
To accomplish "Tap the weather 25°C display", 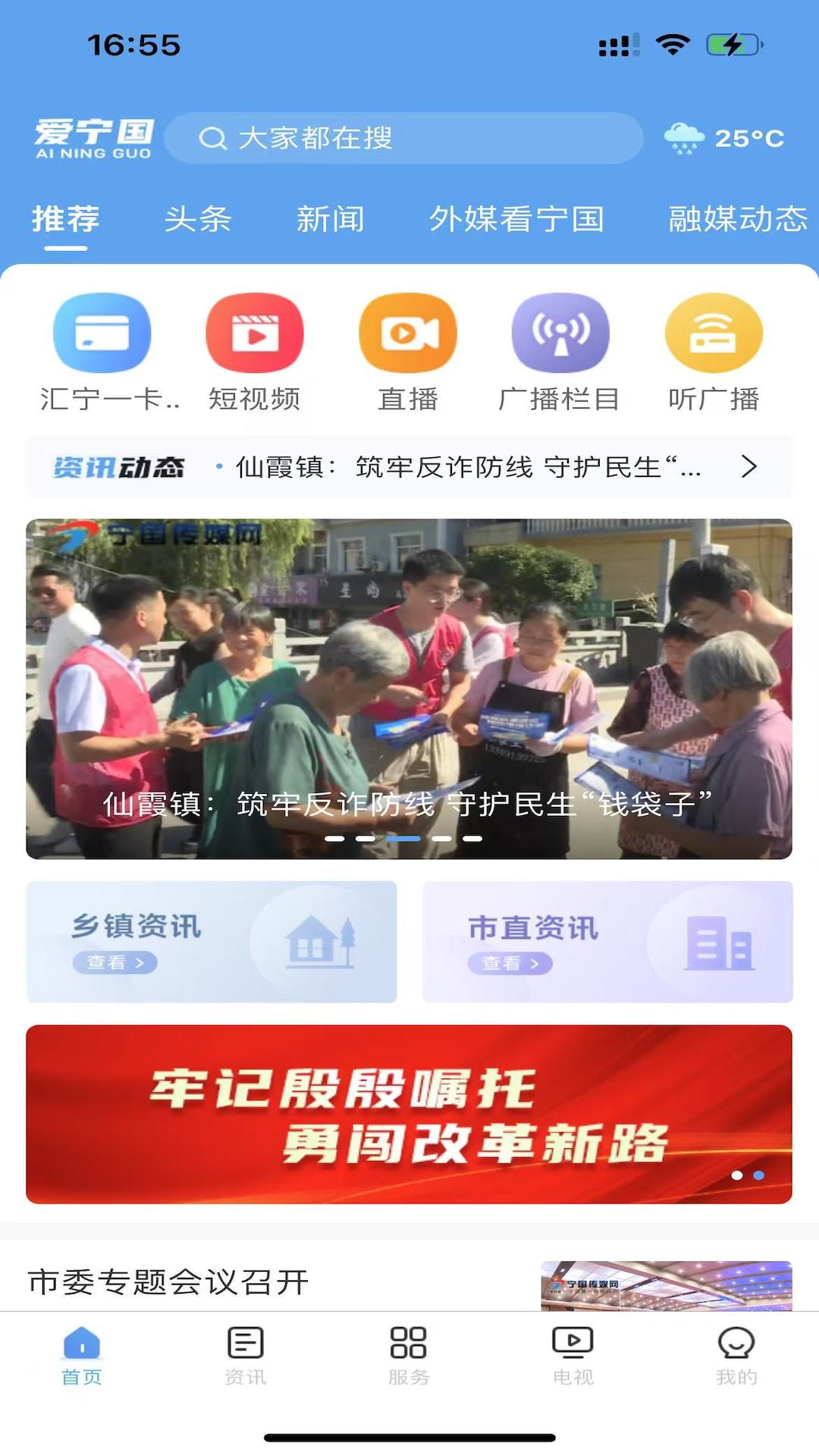I will (x=724, y=138).
